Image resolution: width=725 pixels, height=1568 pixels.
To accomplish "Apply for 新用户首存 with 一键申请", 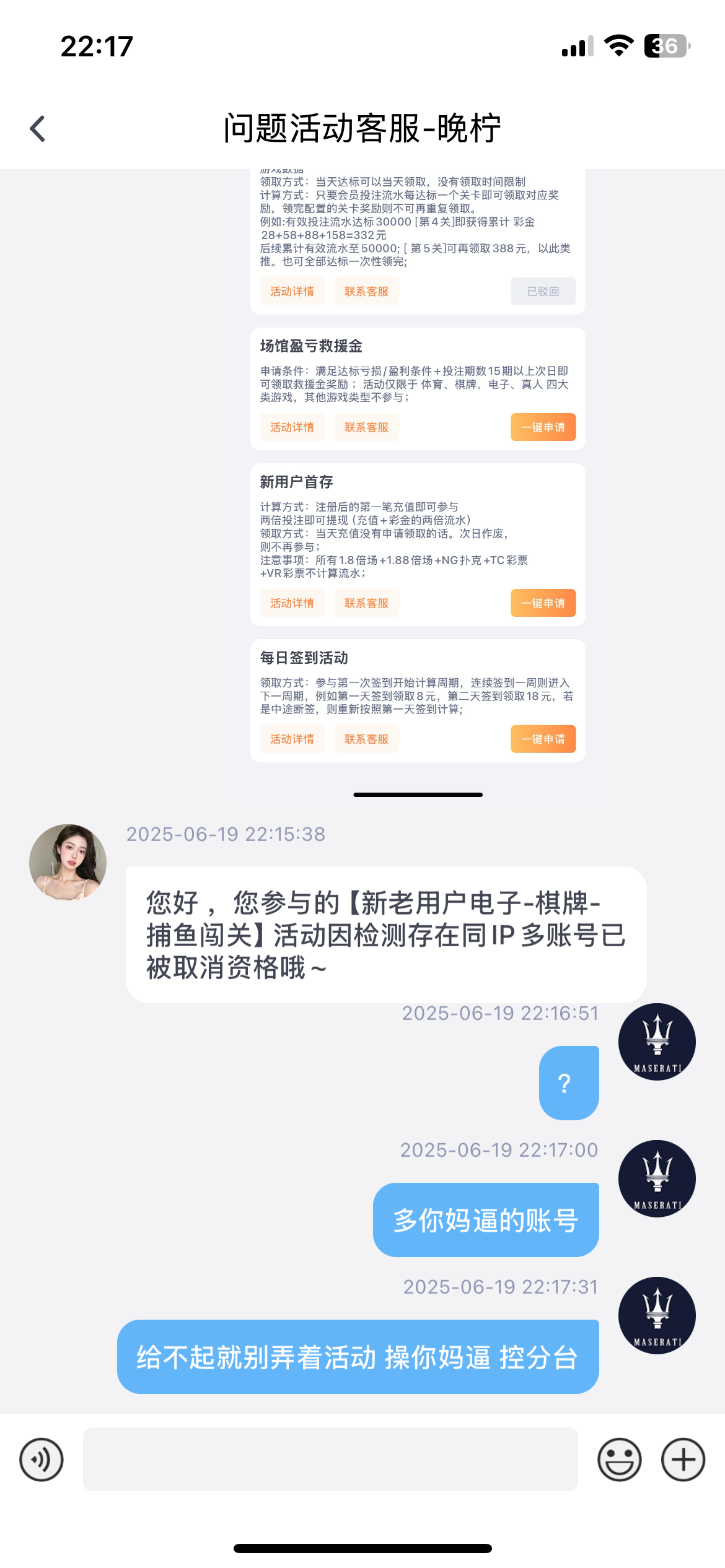I will click(543, 603).
